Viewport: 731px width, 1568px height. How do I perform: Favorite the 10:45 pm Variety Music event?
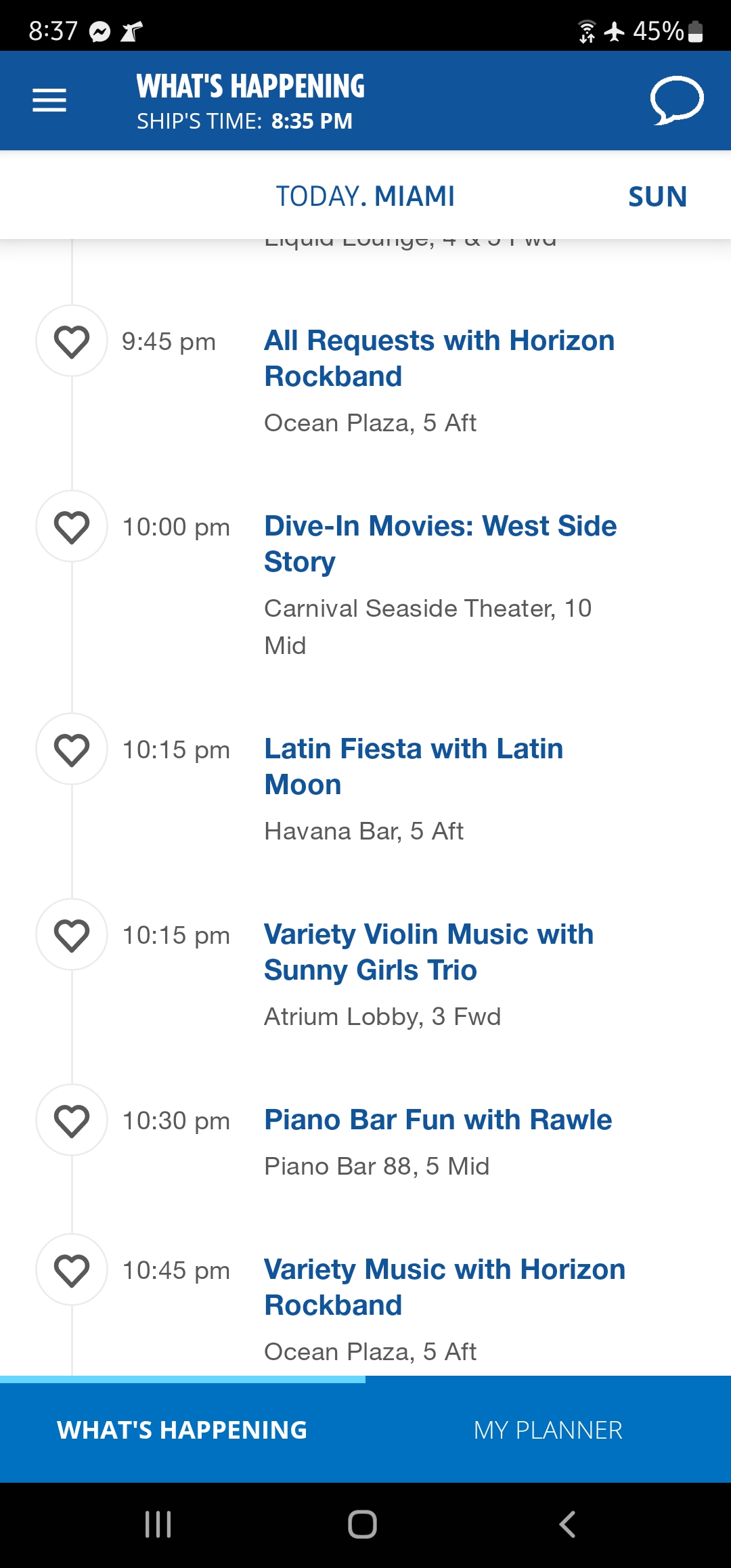click(72, 1270)
